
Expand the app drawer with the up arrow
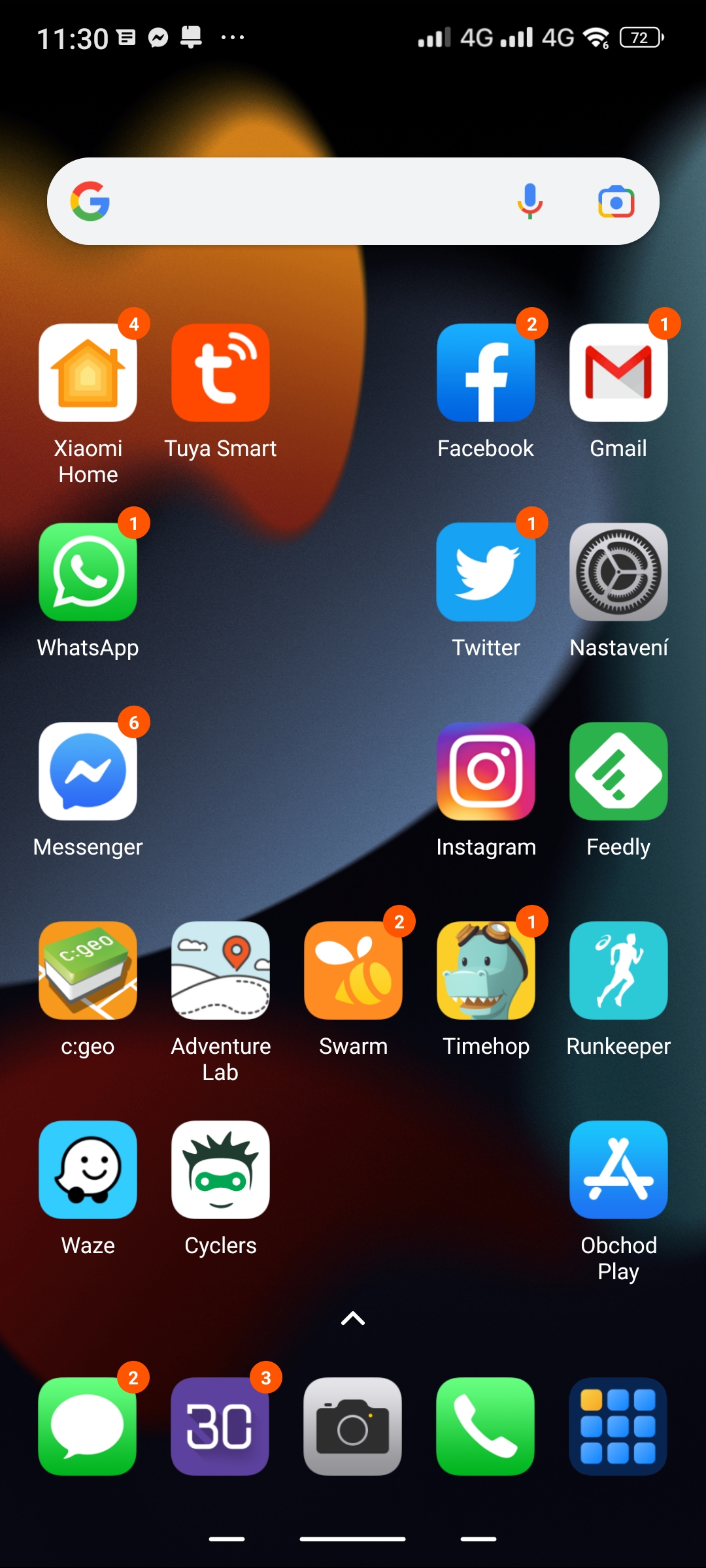[x=353, y=1318]
